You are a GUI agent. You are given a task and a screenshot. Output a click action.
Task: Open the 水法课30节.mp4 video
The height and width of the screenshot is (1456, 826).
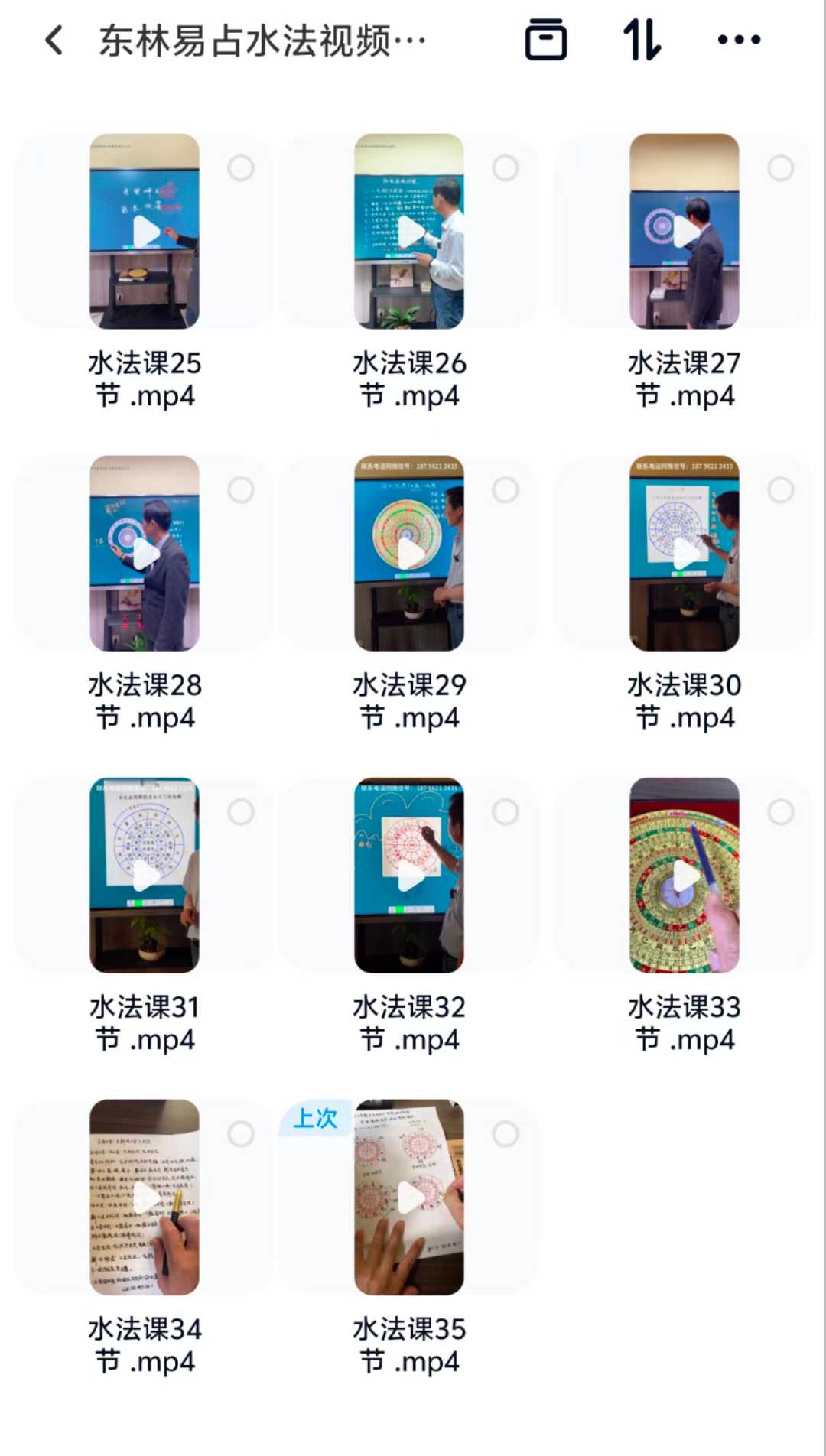tap(684, 554)
